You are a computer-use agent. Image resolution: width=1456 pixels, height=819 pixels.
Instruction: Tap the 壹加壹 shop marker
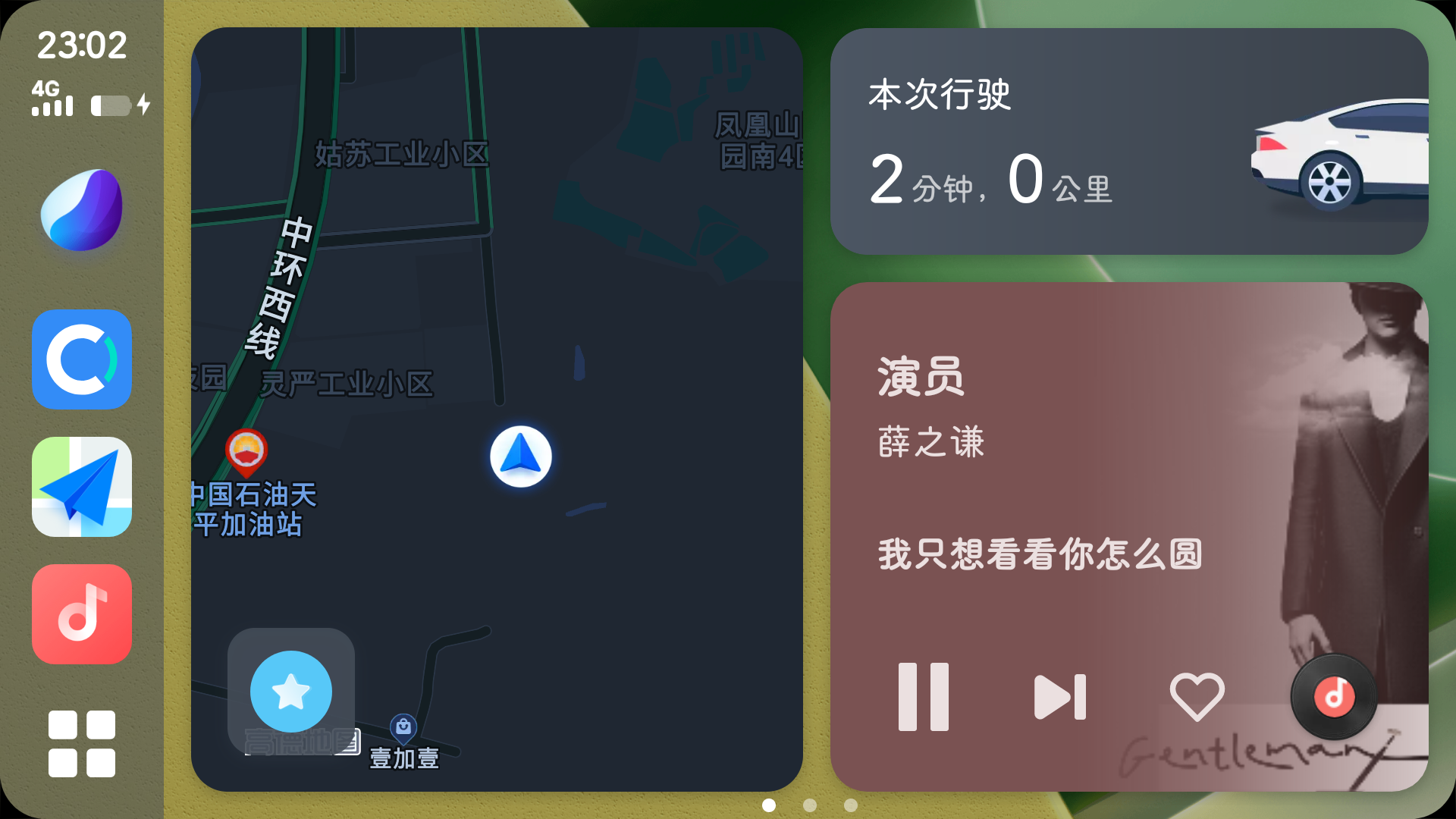click(x=403, y=728)
